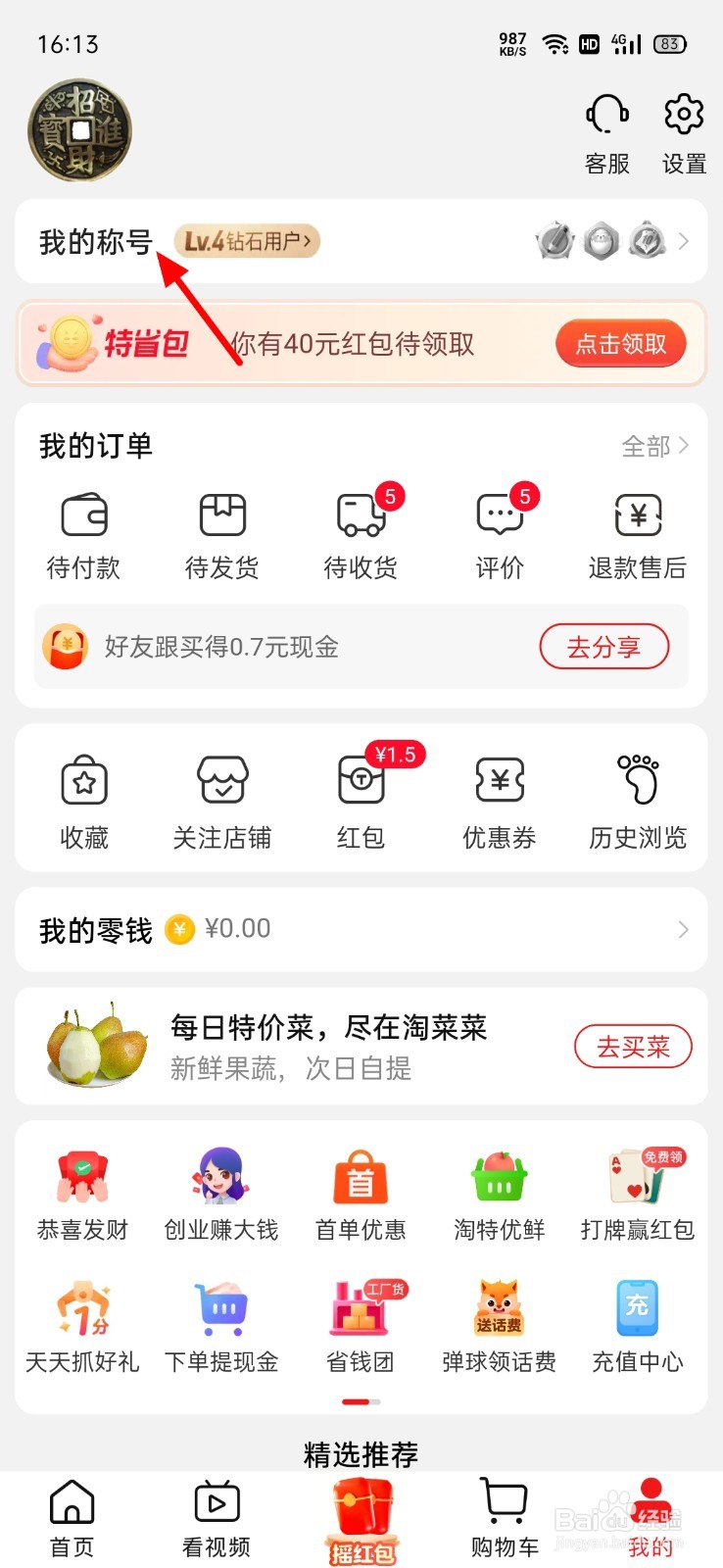Open Lv.4钻石用户 title badge
The image size is (723, 1568).
click(247, 241)
